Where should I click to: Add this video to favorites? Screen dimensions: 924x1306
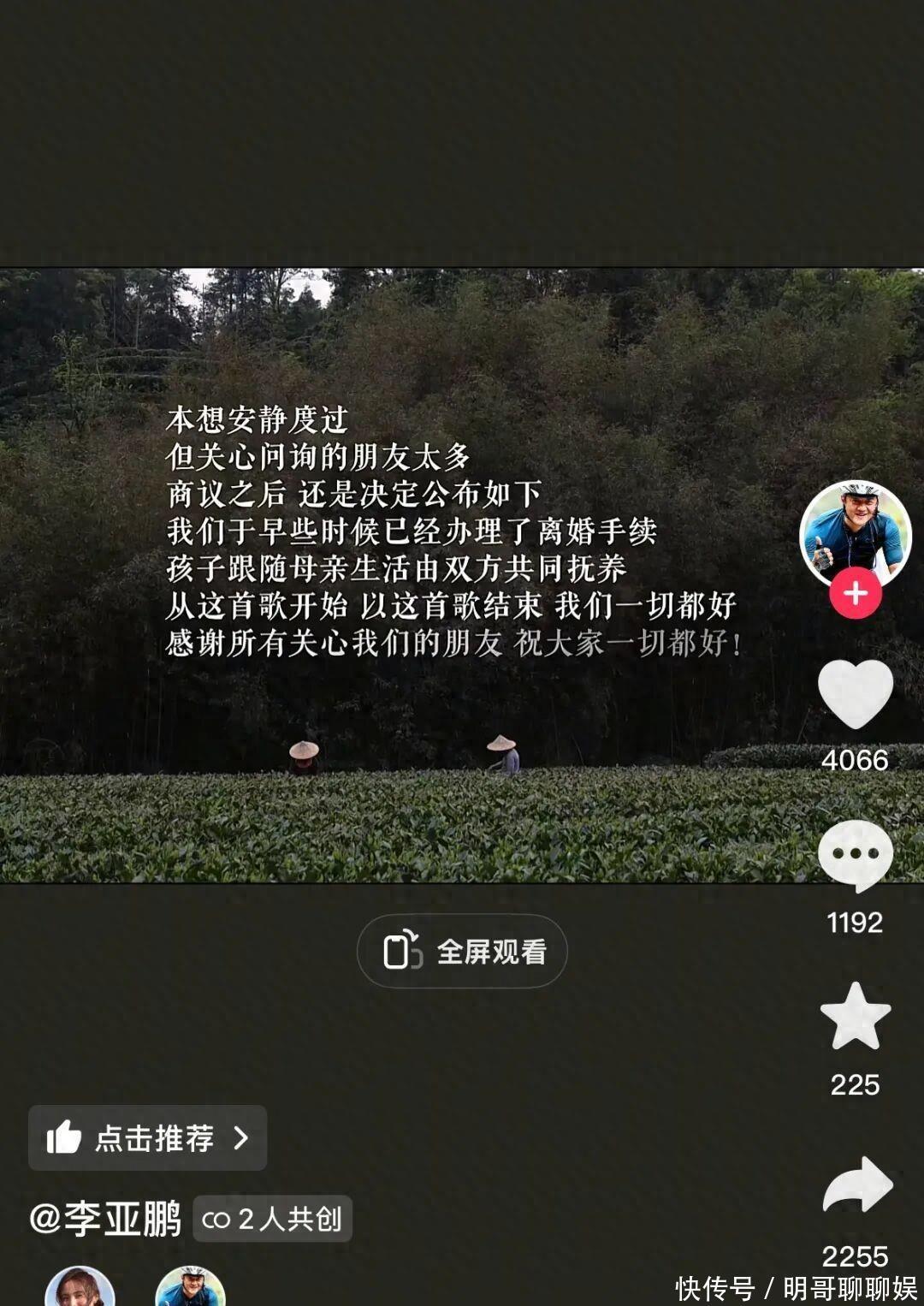click(855, 1016)
